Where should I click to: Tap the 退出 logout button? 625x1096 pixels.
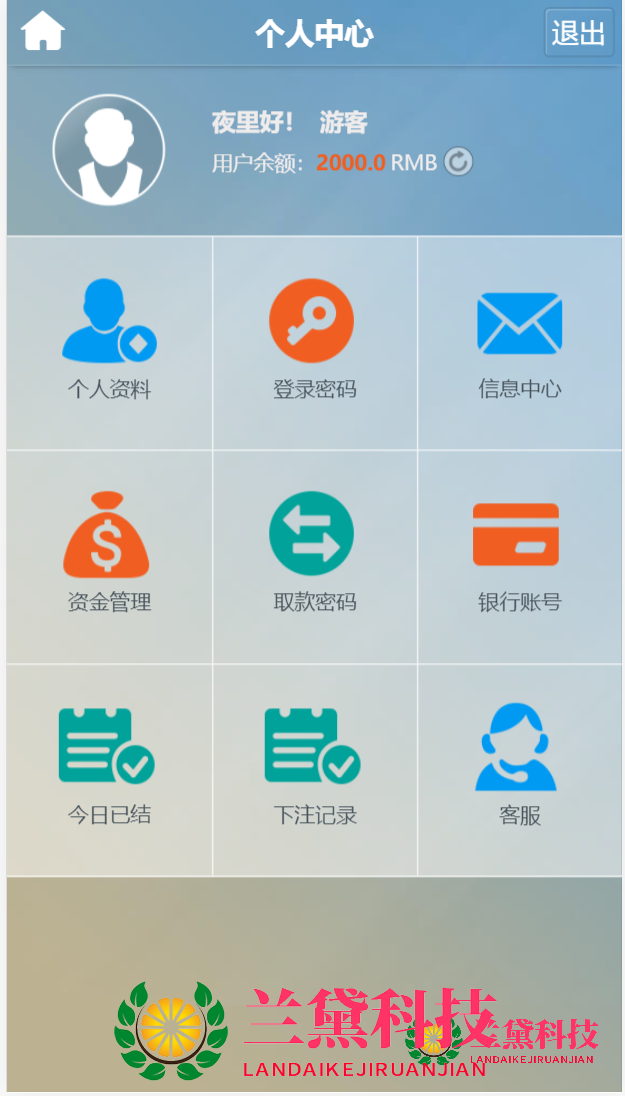pyautogui.click(x=578, y=33)
